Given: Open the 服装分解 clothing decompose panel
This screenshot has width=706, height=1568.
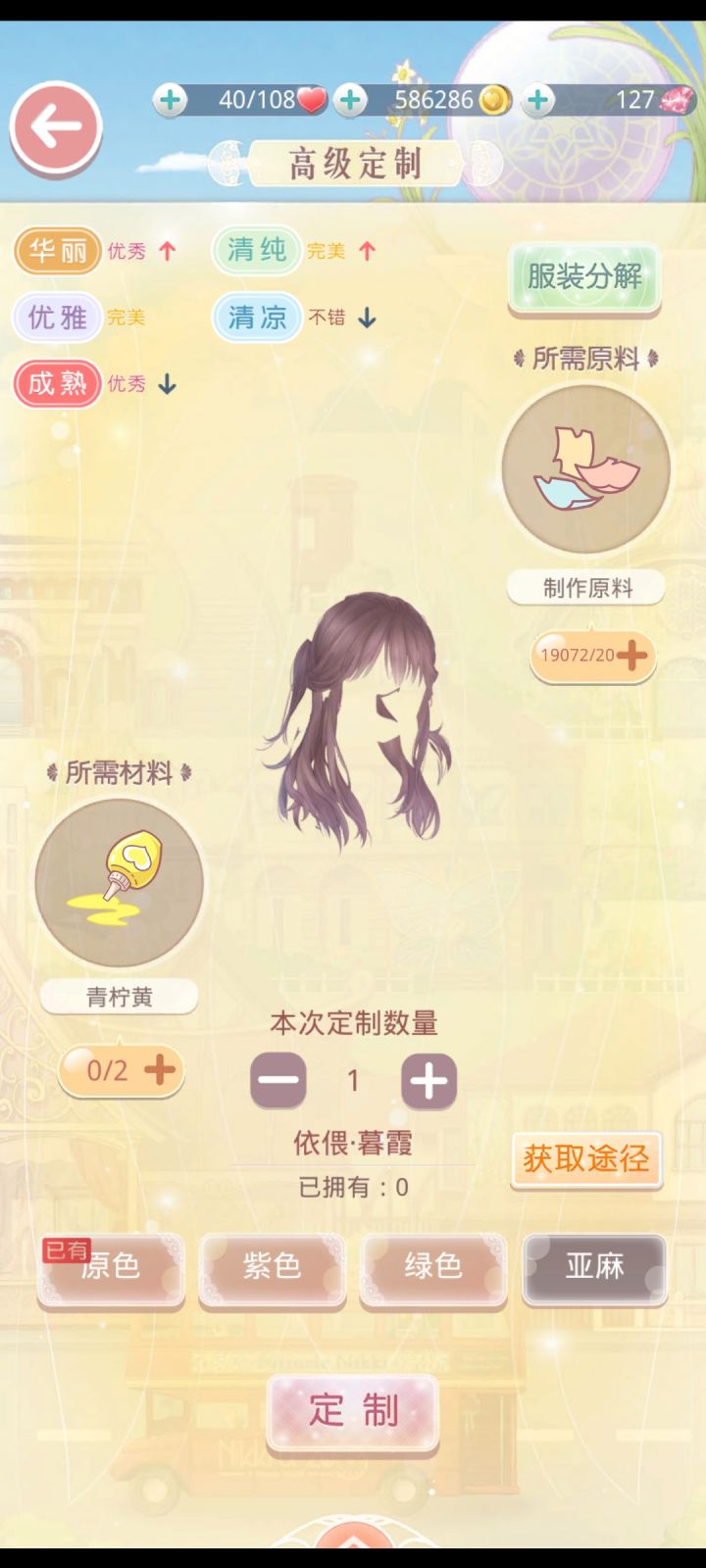Looking at the screenshot, I should pyautogui.click(x=583, y=275).
